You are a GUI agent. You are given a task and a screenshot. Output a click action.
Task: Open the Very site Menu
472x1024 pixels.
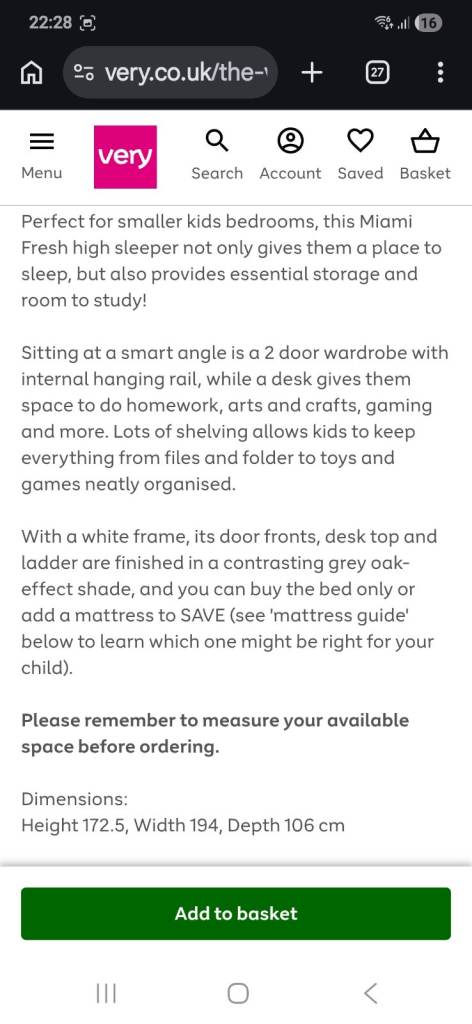[x=42, y=157]
